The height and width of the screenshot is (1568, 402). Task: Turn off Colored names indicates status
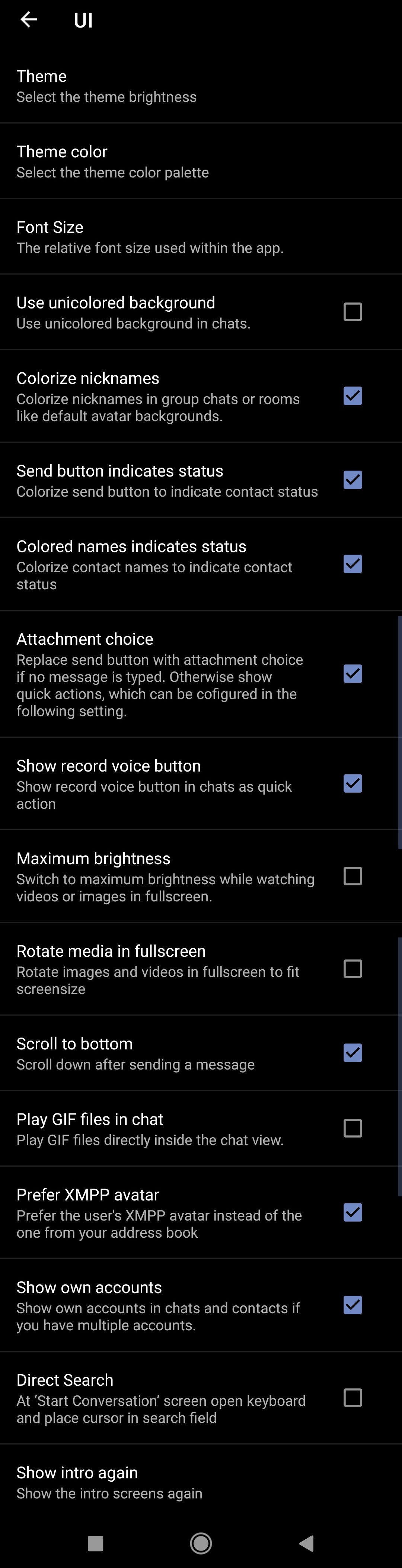click(x=352, y=564)
